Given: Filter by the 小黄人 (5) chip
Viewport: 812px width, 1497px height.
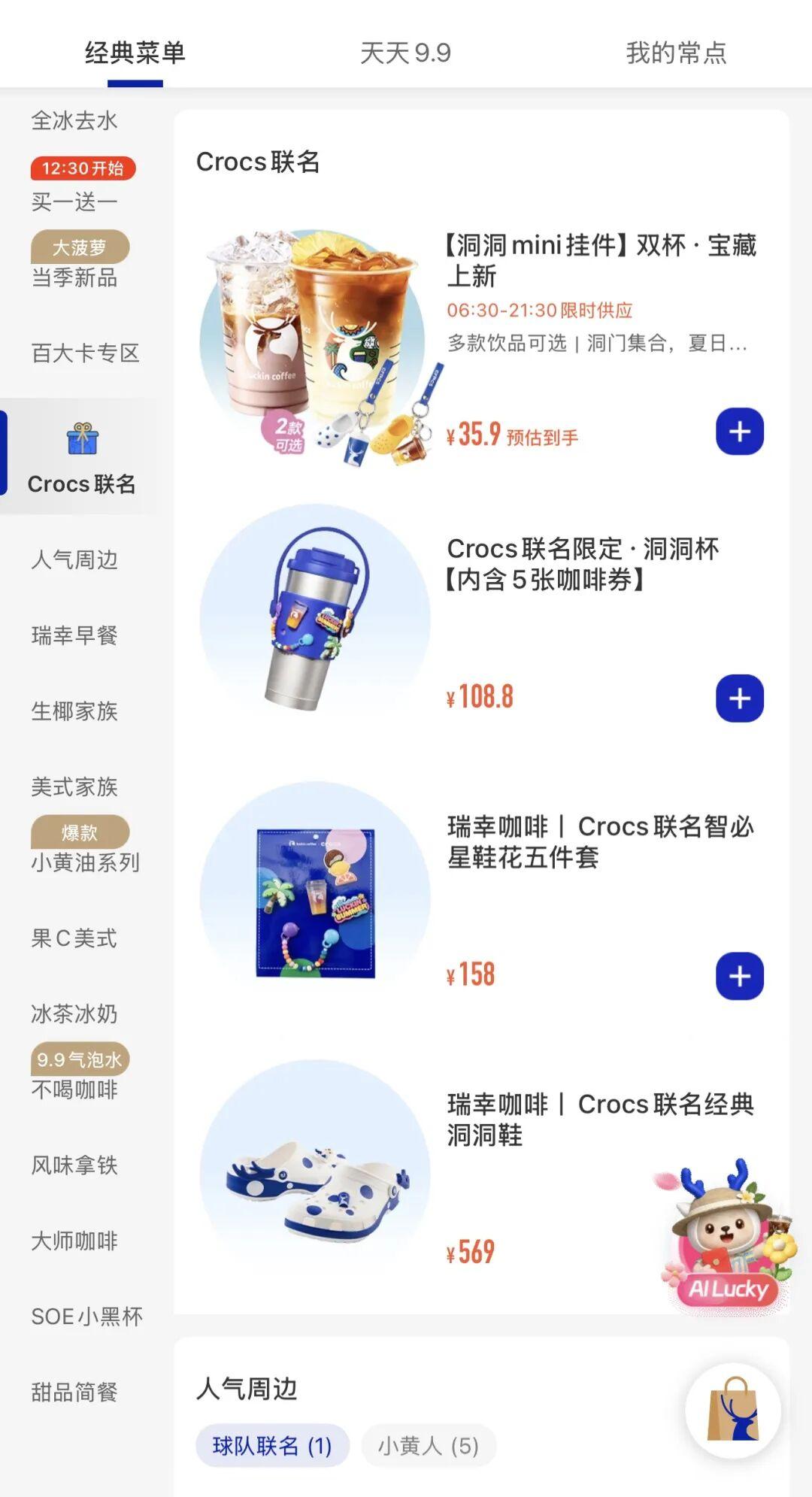Looking at the screenshot, I should [x=429, y=1445].
